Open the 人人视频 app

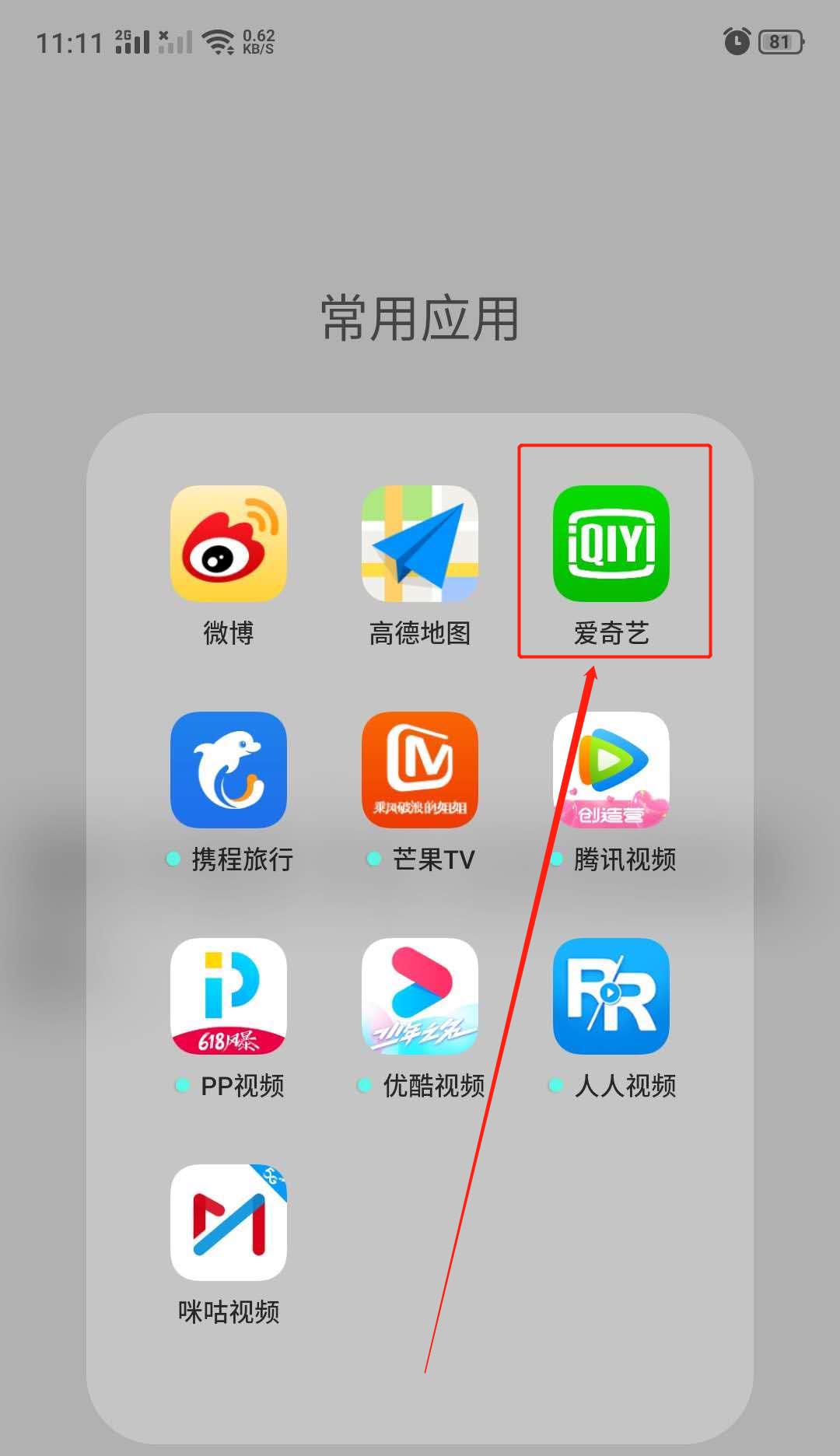[611, 996]
